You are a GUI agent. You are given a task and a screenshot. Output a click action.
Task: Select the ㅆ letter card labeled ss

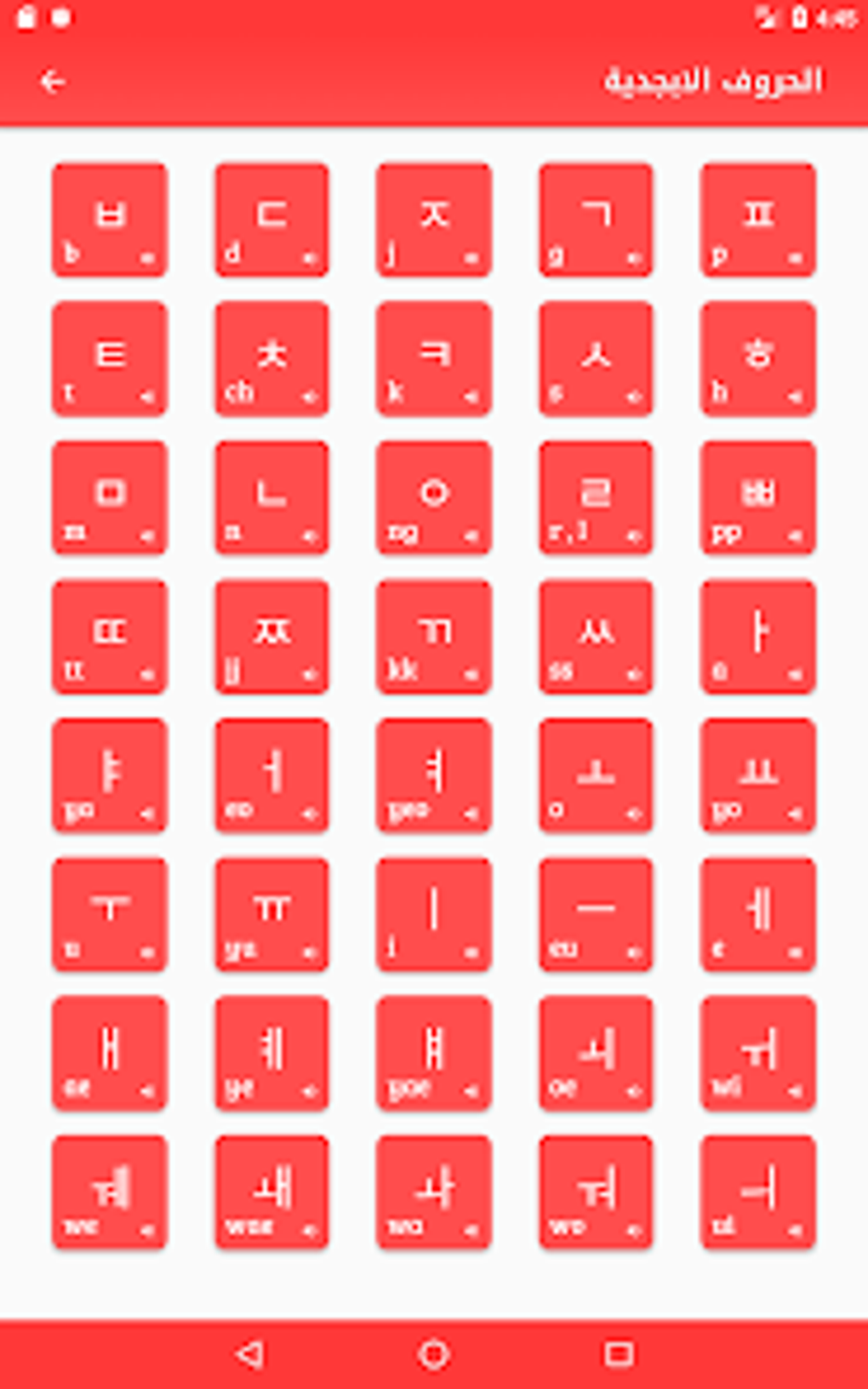pos(596,636)
